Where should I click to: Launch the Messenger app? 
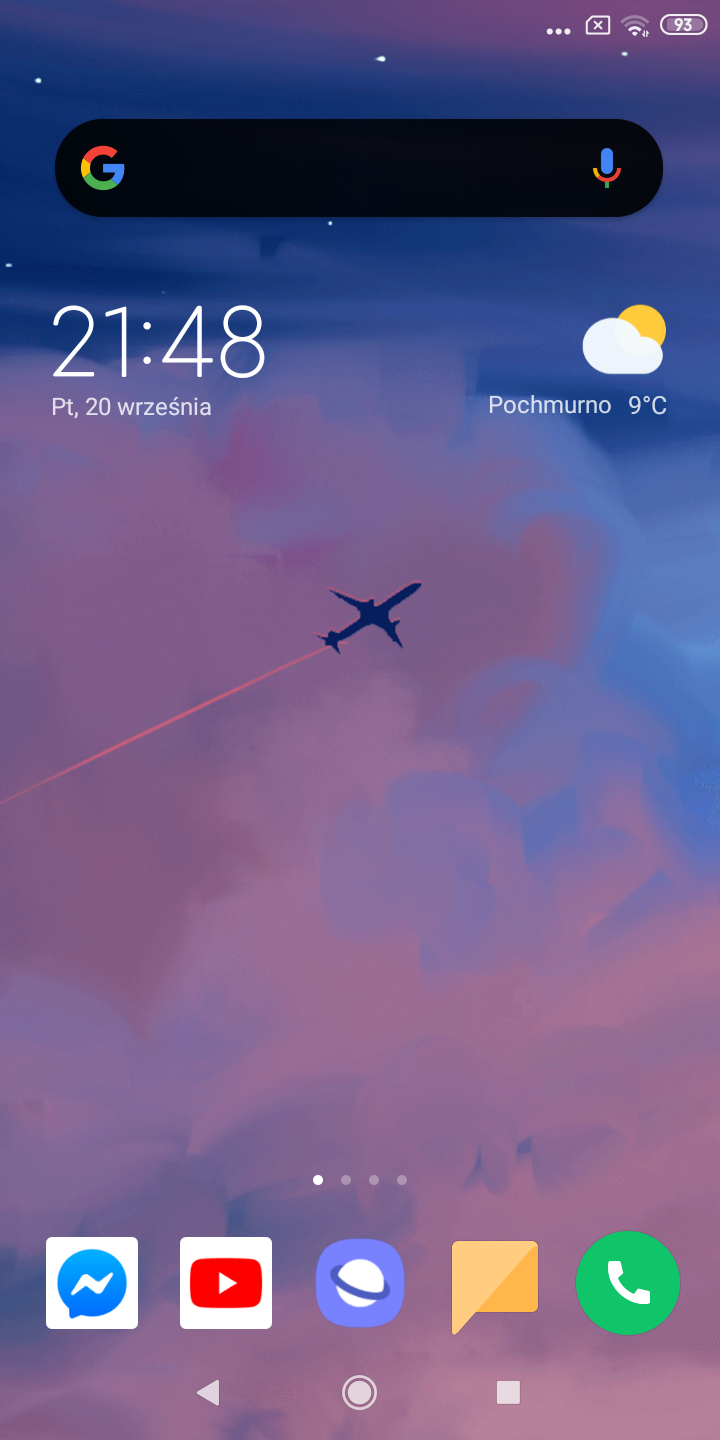92,1283
